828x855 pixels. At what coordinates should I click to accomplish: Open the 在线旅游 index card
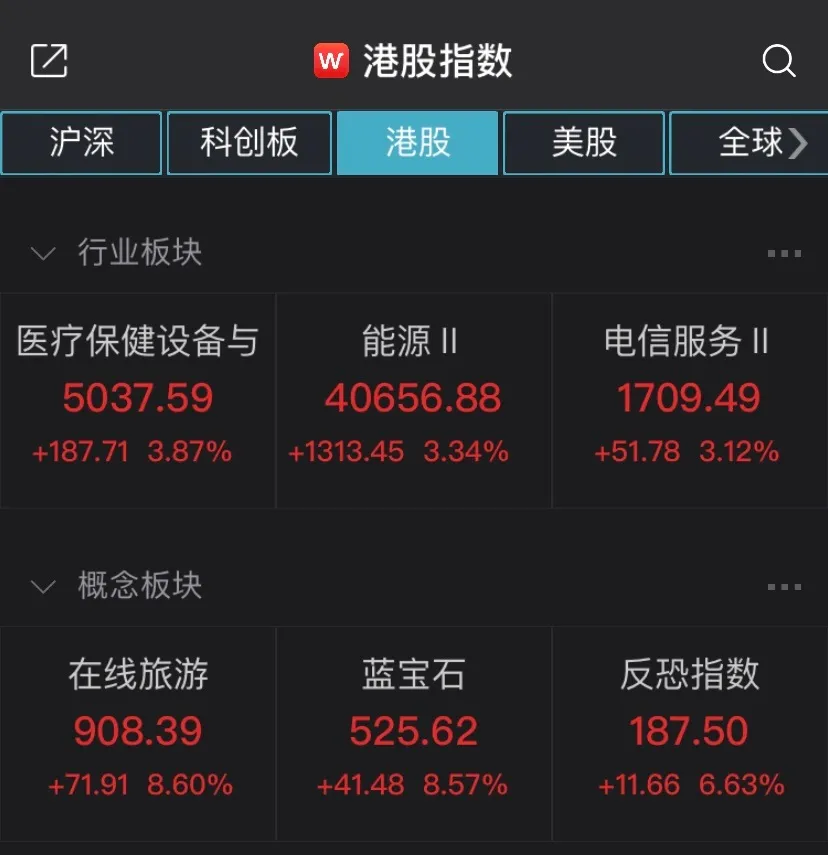[138, 732]
